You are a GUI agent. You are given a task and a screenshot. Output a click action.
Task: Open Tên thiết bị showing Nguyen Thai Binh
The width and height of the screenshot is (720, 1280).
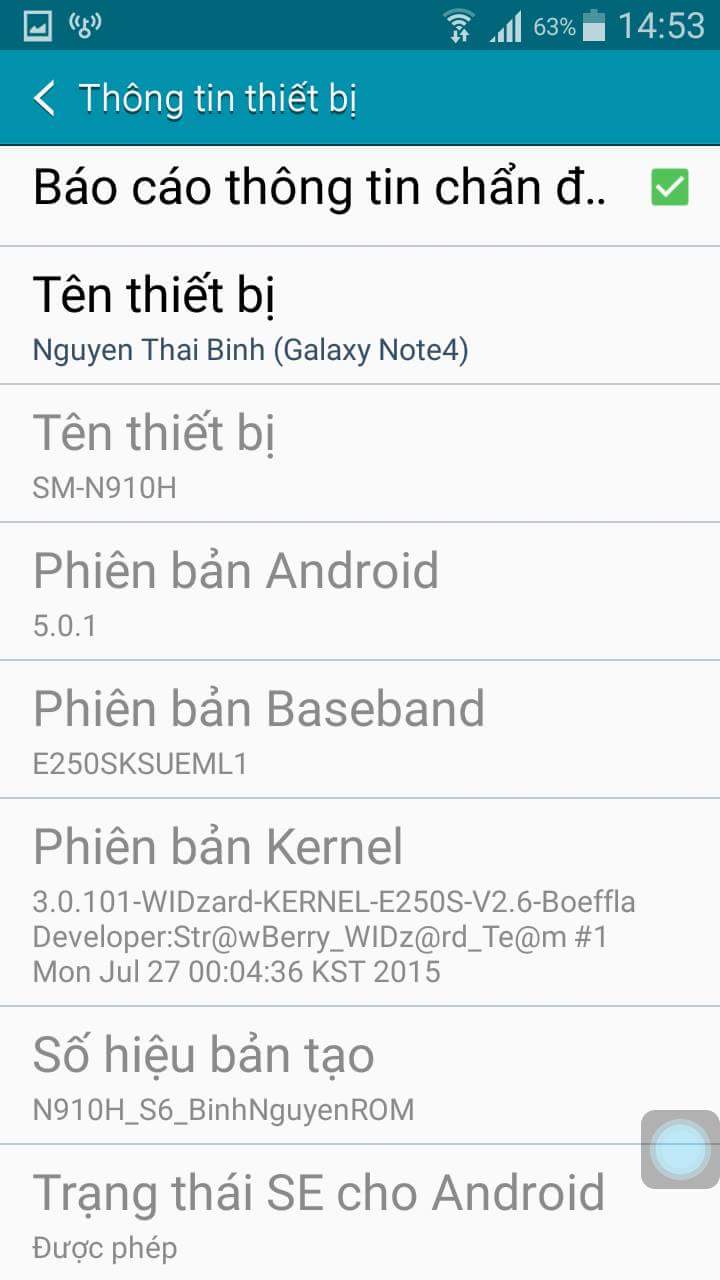[360, 315]
